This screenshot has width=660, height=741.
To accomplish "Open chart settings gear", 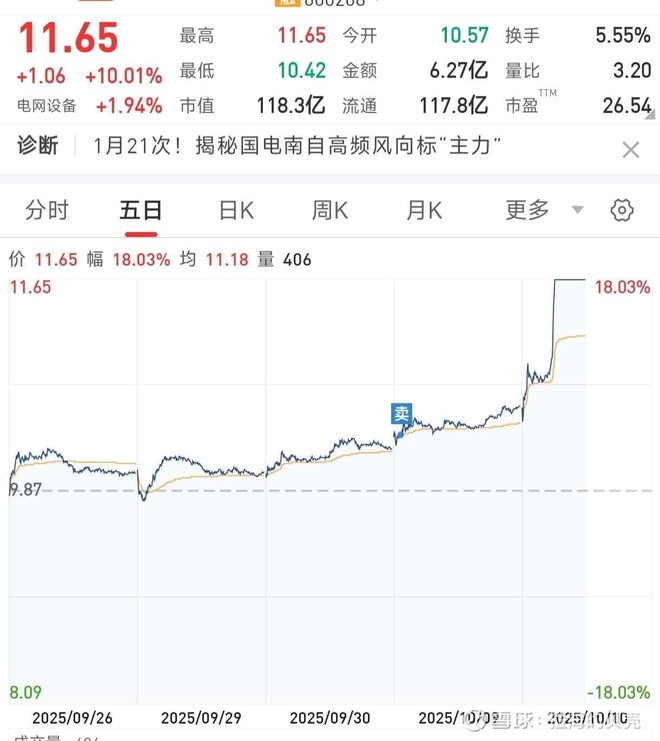I will click(622, 210).
